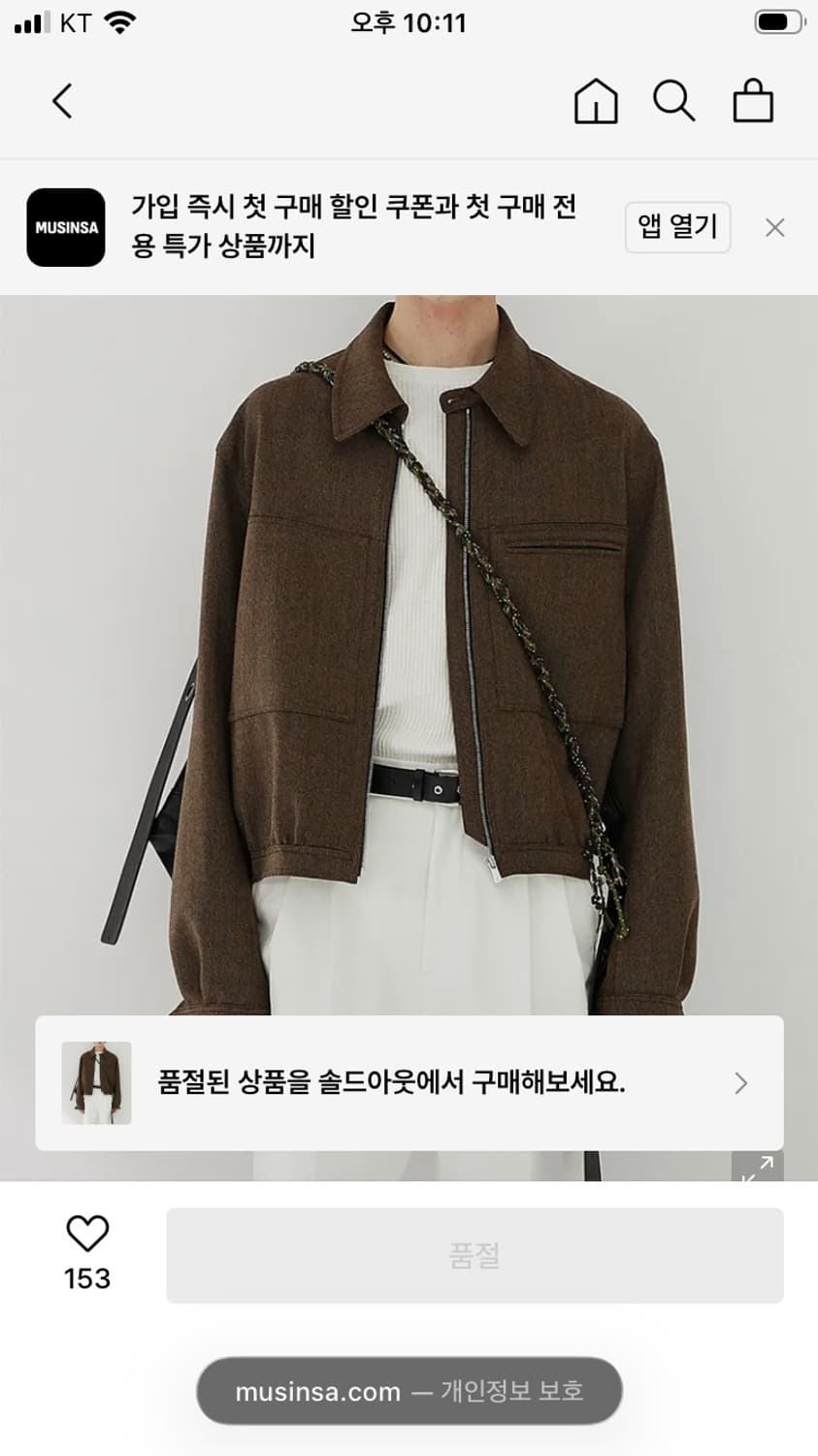Select the 개인정보 보호 link
The width and height of the screenshot is (818, 1456).
(512, 1391)
